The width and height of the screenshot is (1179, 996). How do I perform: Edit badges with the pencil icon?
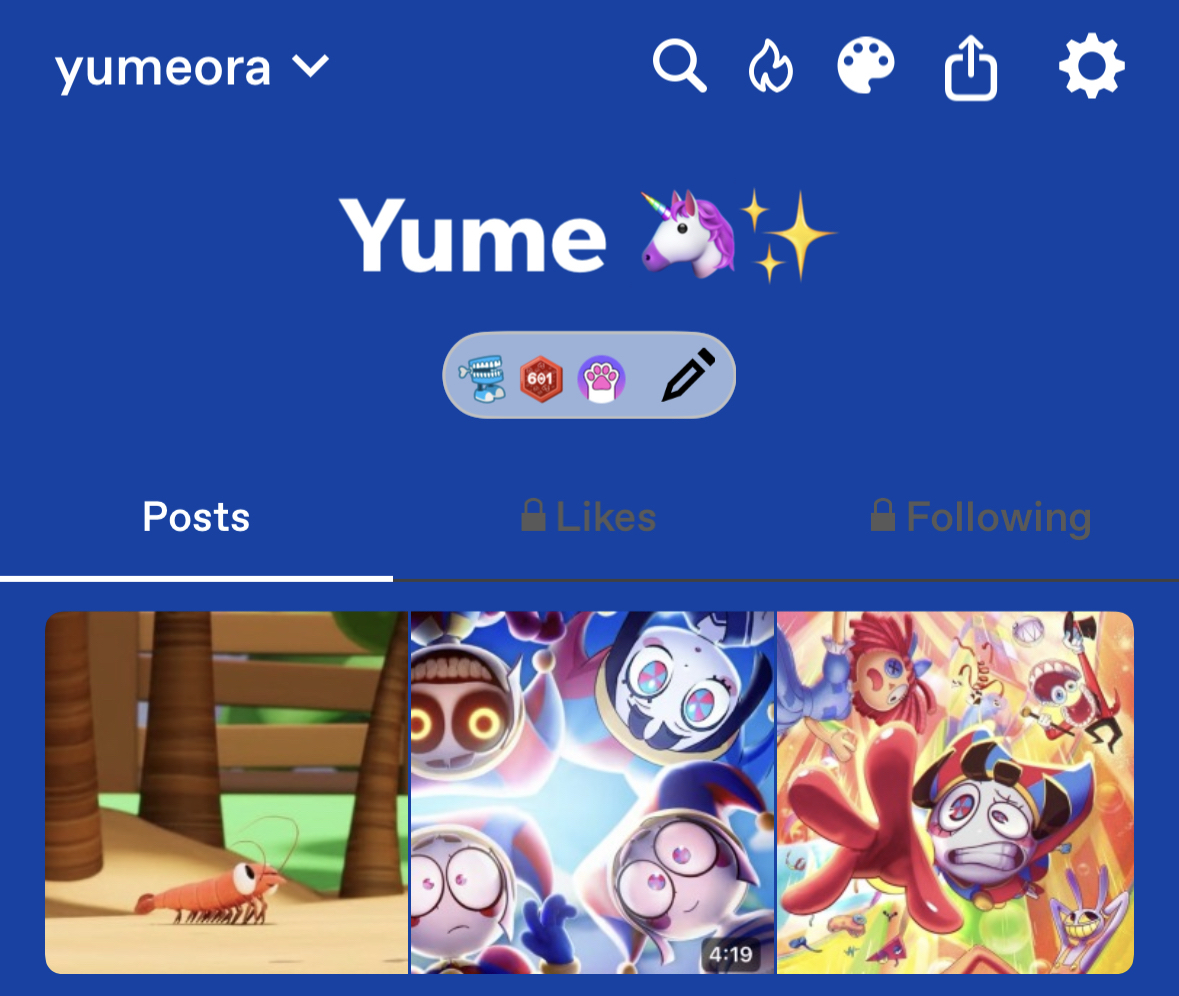(689, 376)
